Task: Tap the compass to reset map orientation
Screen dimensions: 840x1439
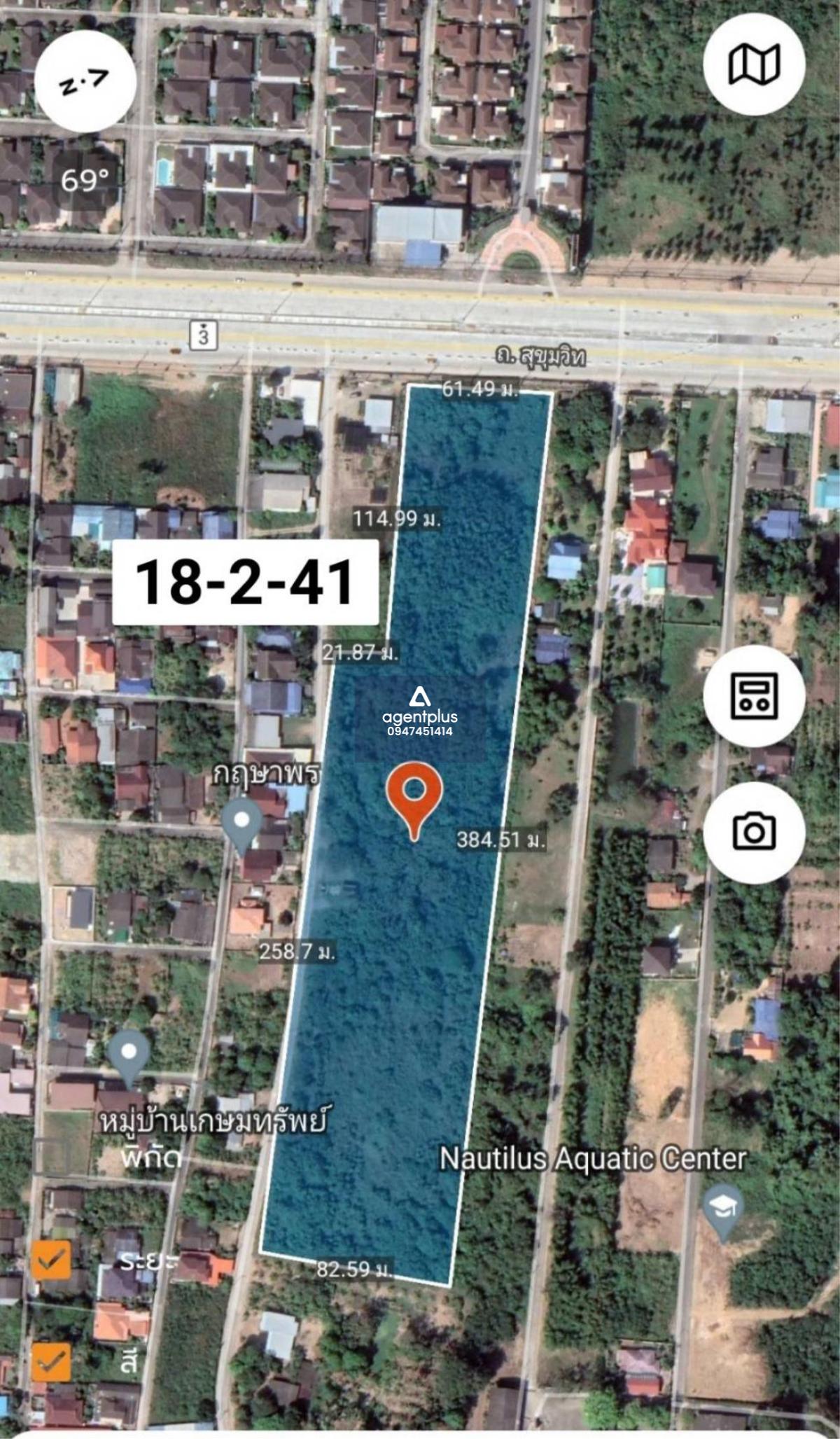Action: (85, 81)
